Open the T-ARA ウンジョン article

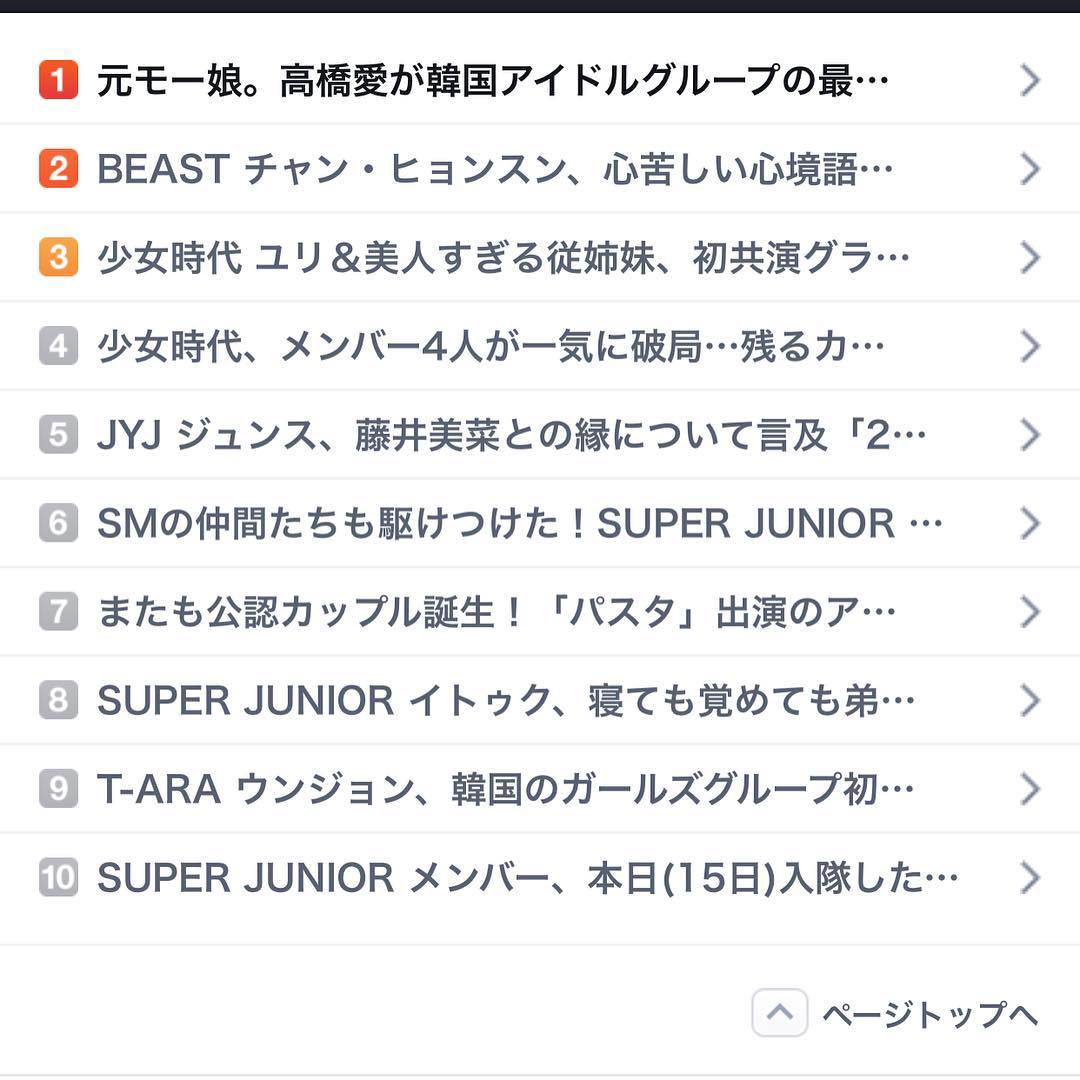click(504, 790)
